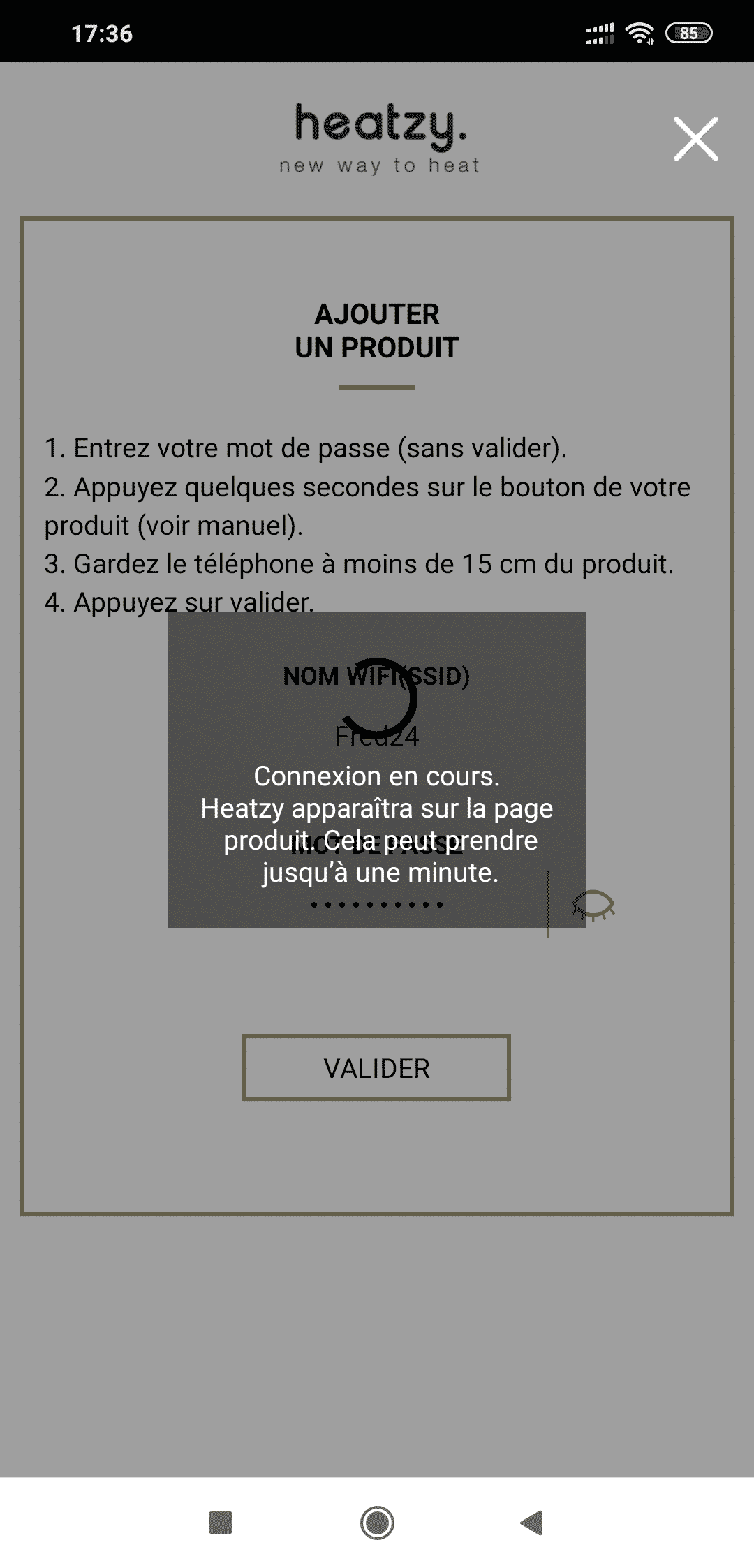
Task: Open the recent apps view
Action: pyautogui.click(x=221, y=1522)
